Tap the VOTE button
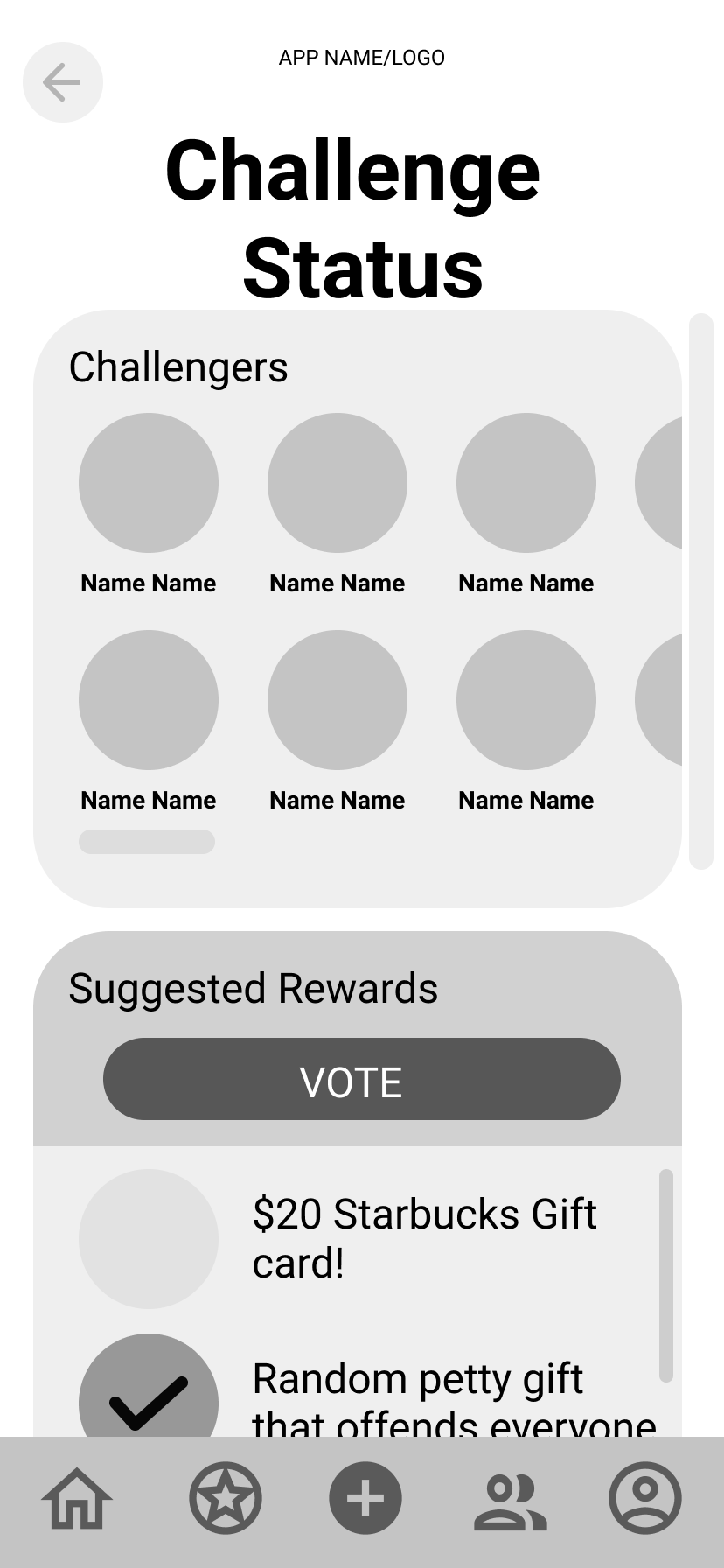The width and height of the screenshot is (724, 1568). coord(362,1079)
